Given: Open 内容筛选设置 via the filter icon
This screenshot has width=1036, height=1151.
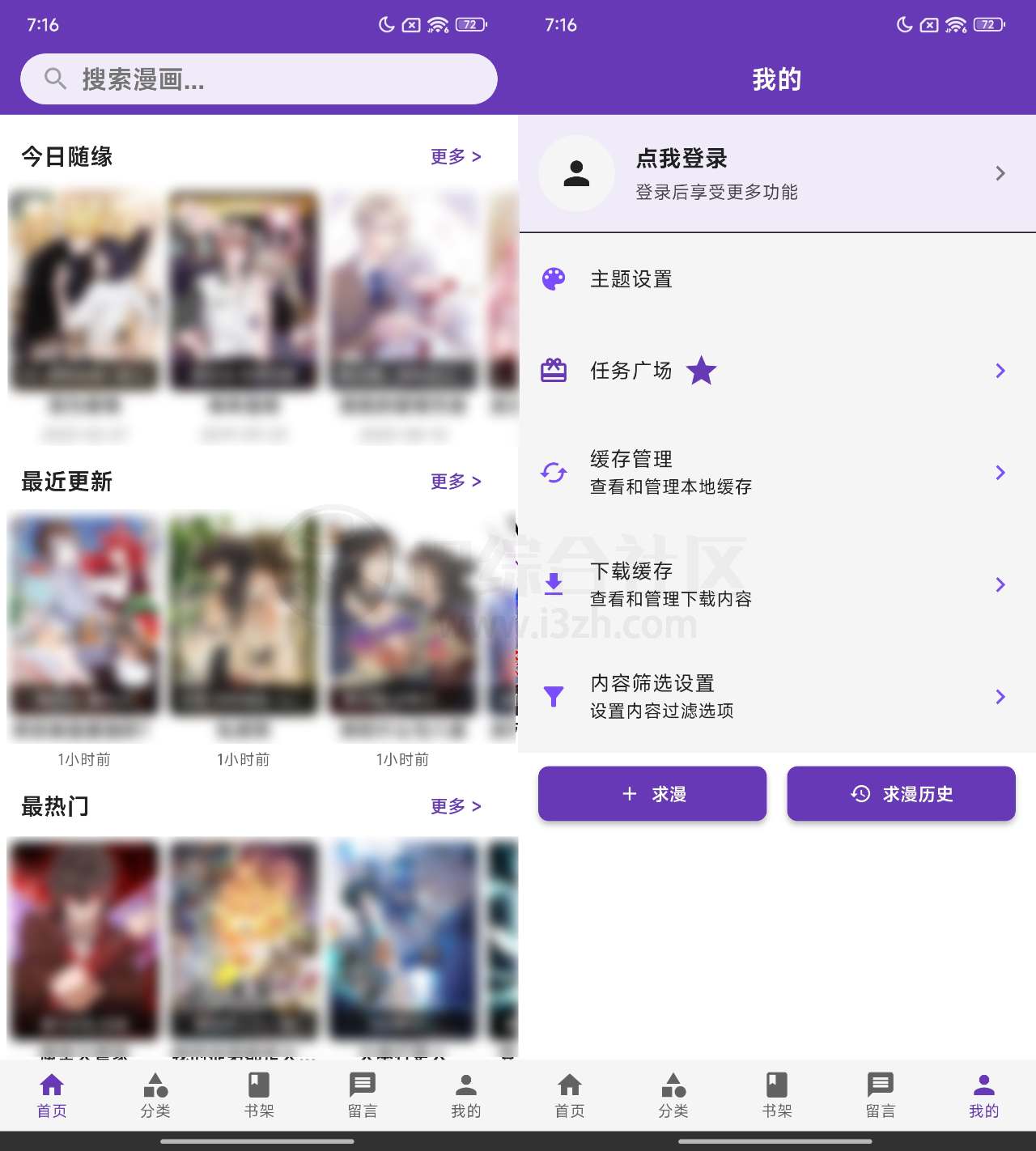Looking at the screenshot, I should point(553,696).
